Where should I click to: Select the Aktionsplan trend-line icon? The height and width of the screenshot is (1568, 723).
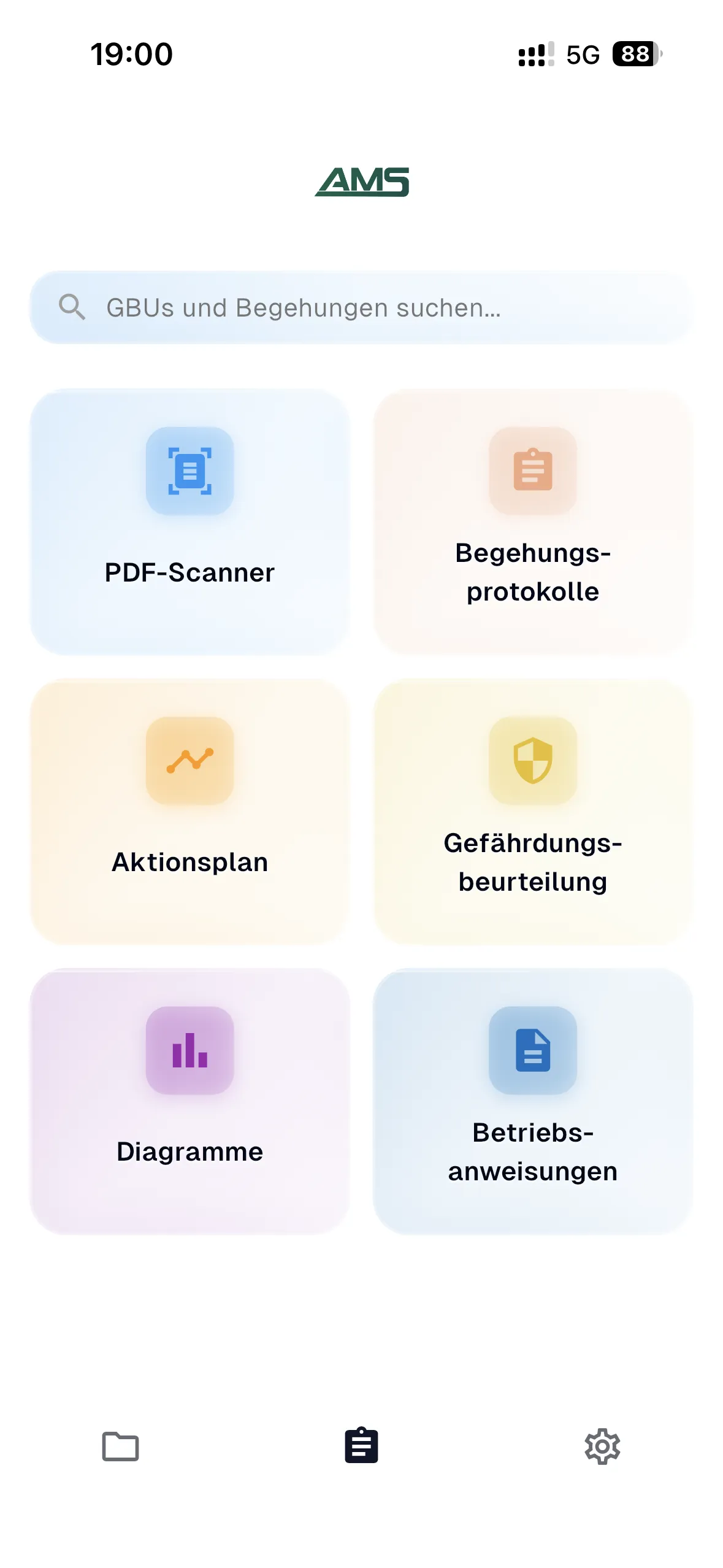coord(189,761)
